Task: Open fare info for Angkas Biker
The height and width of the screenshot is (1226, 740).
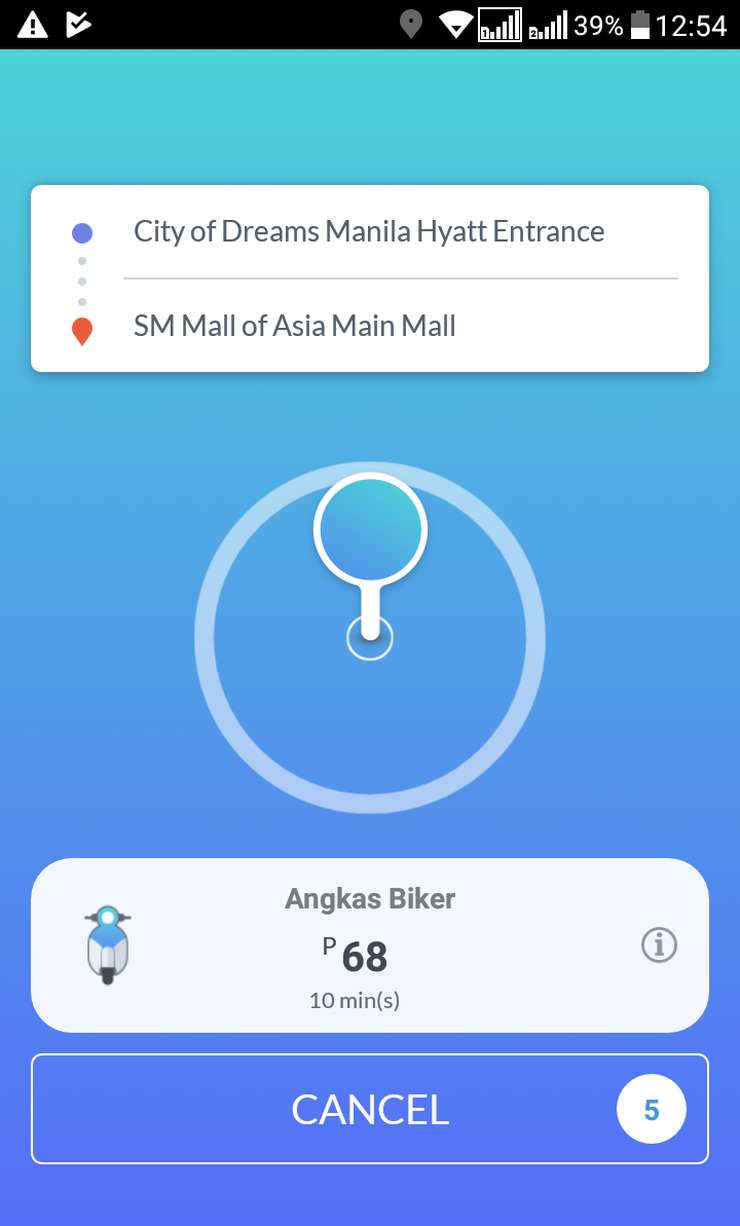Action: pos(658,944)
